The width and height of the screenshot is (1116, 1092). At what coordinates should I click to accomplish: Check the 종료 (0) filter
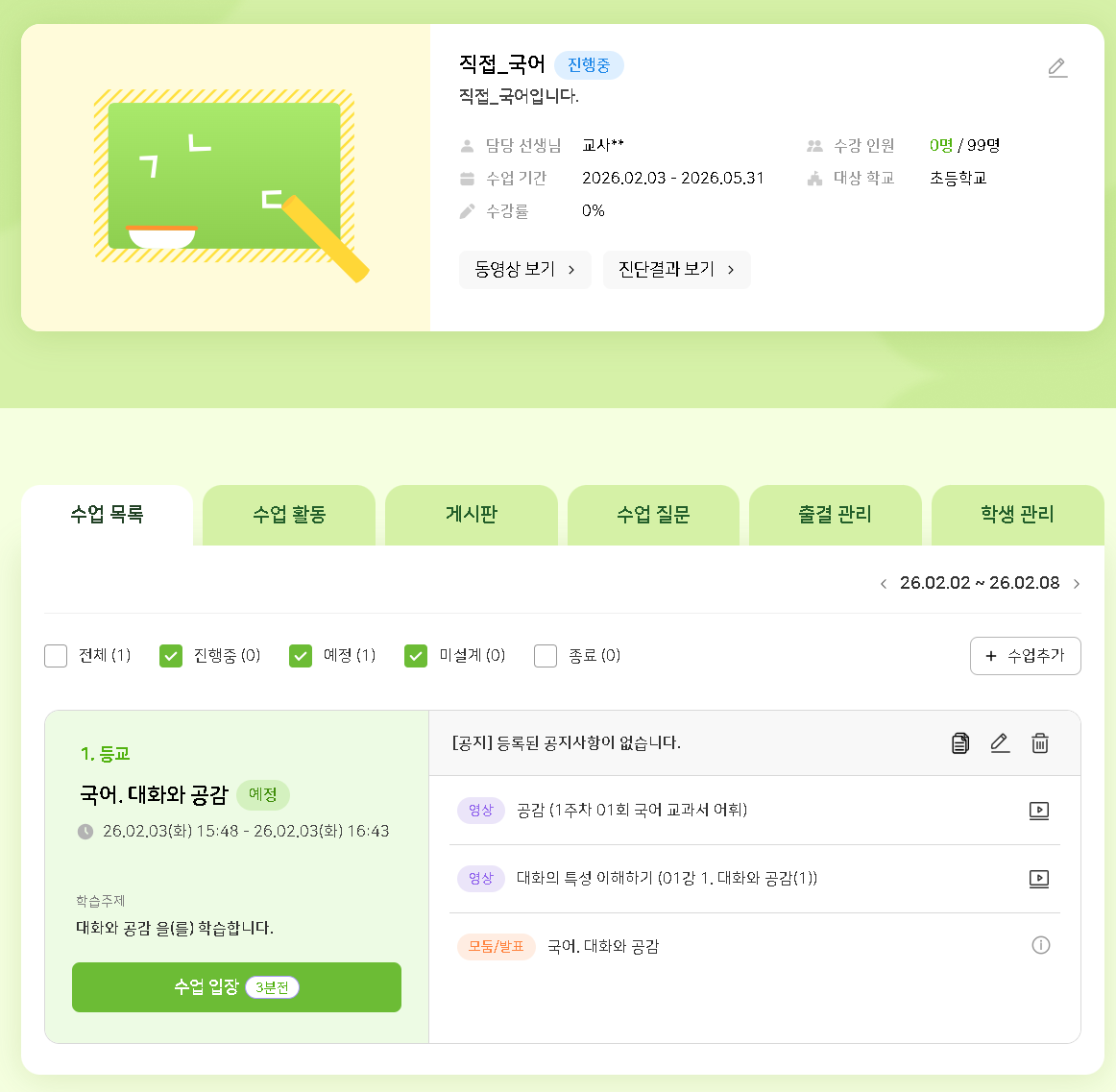point(546,656)
